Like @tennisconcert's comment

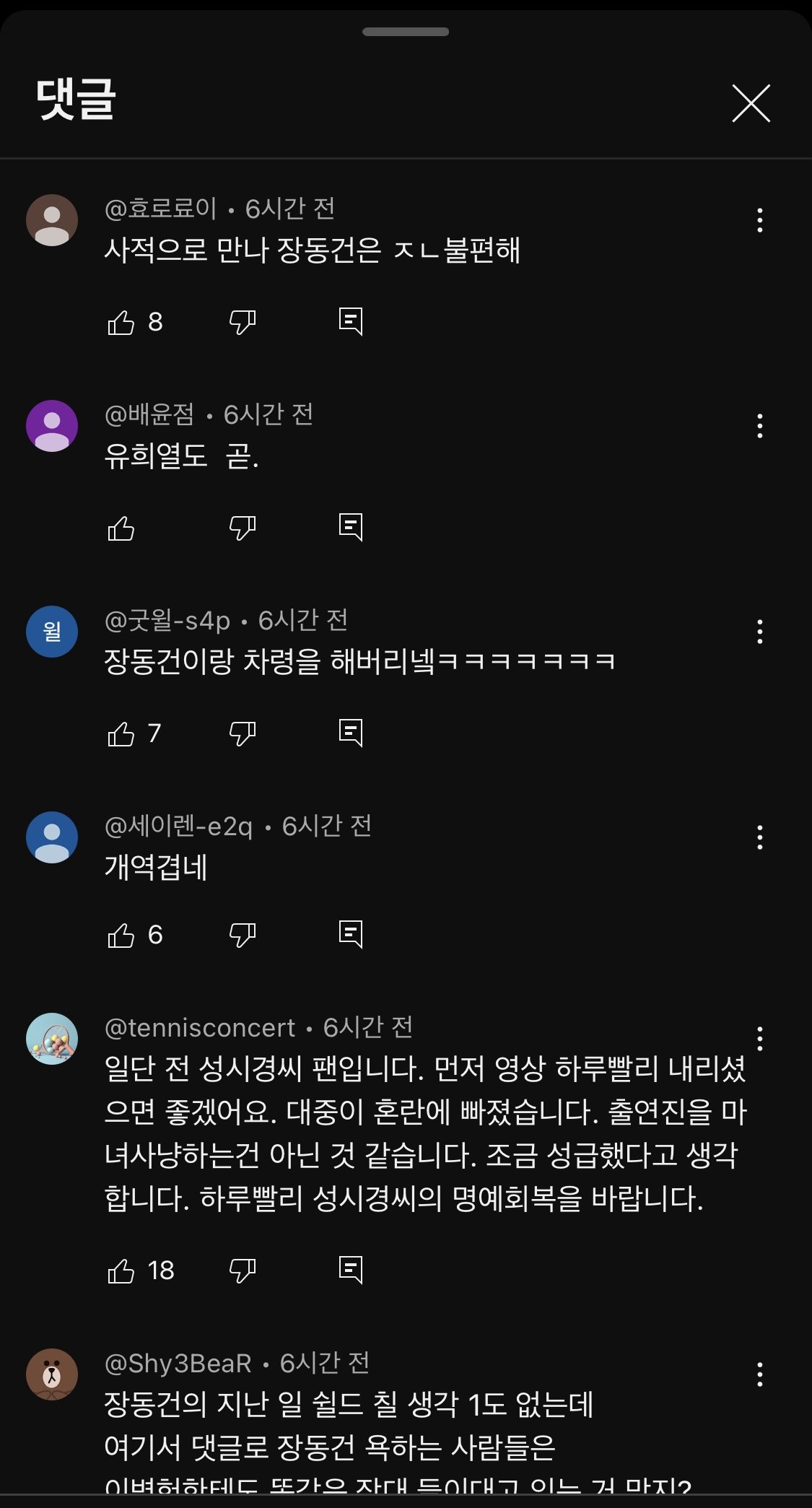[x=121, y=1271]
